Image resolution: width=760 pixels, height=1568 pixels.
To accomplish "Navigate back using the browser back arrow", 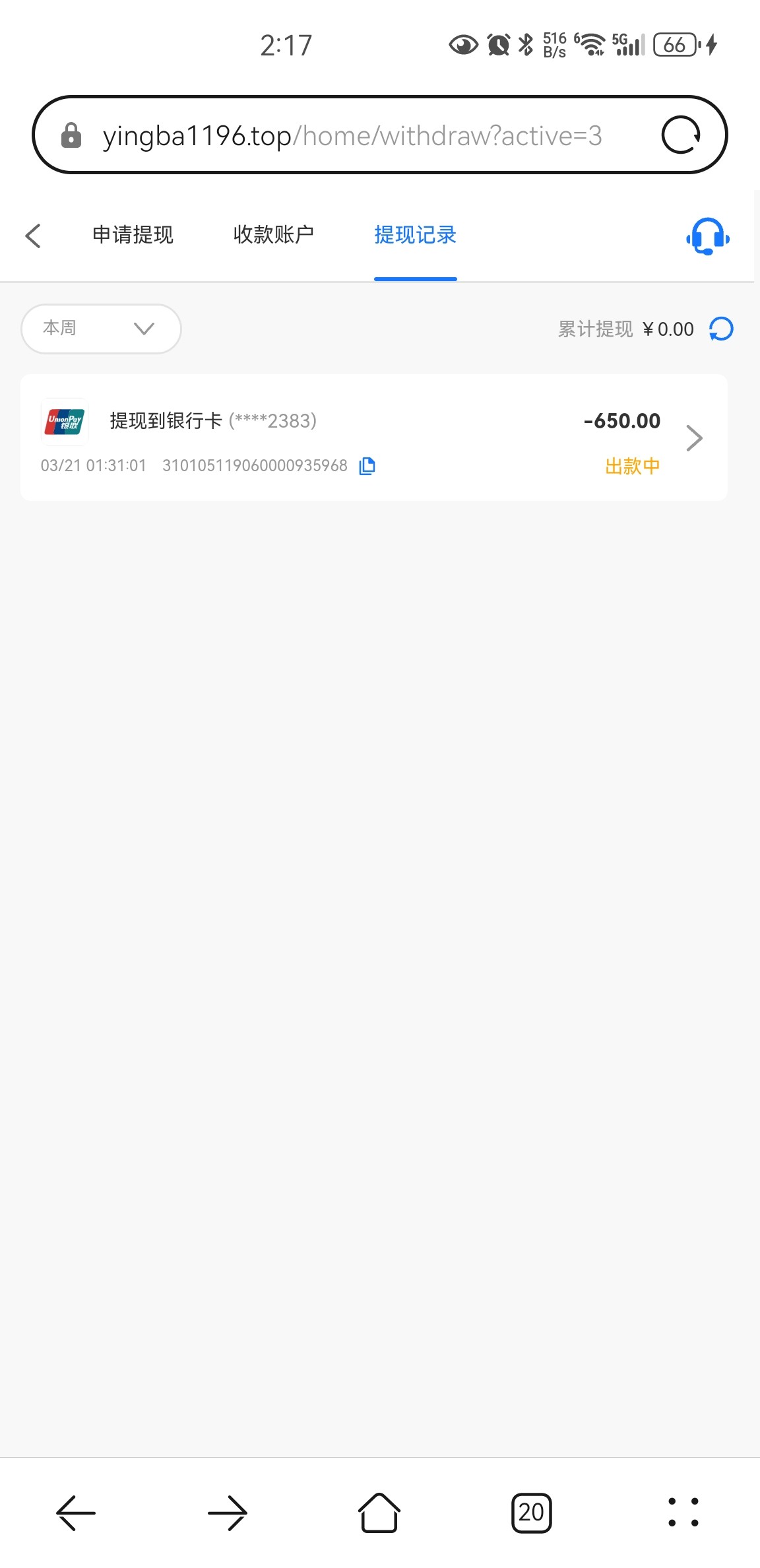I will pos(76,1513).
